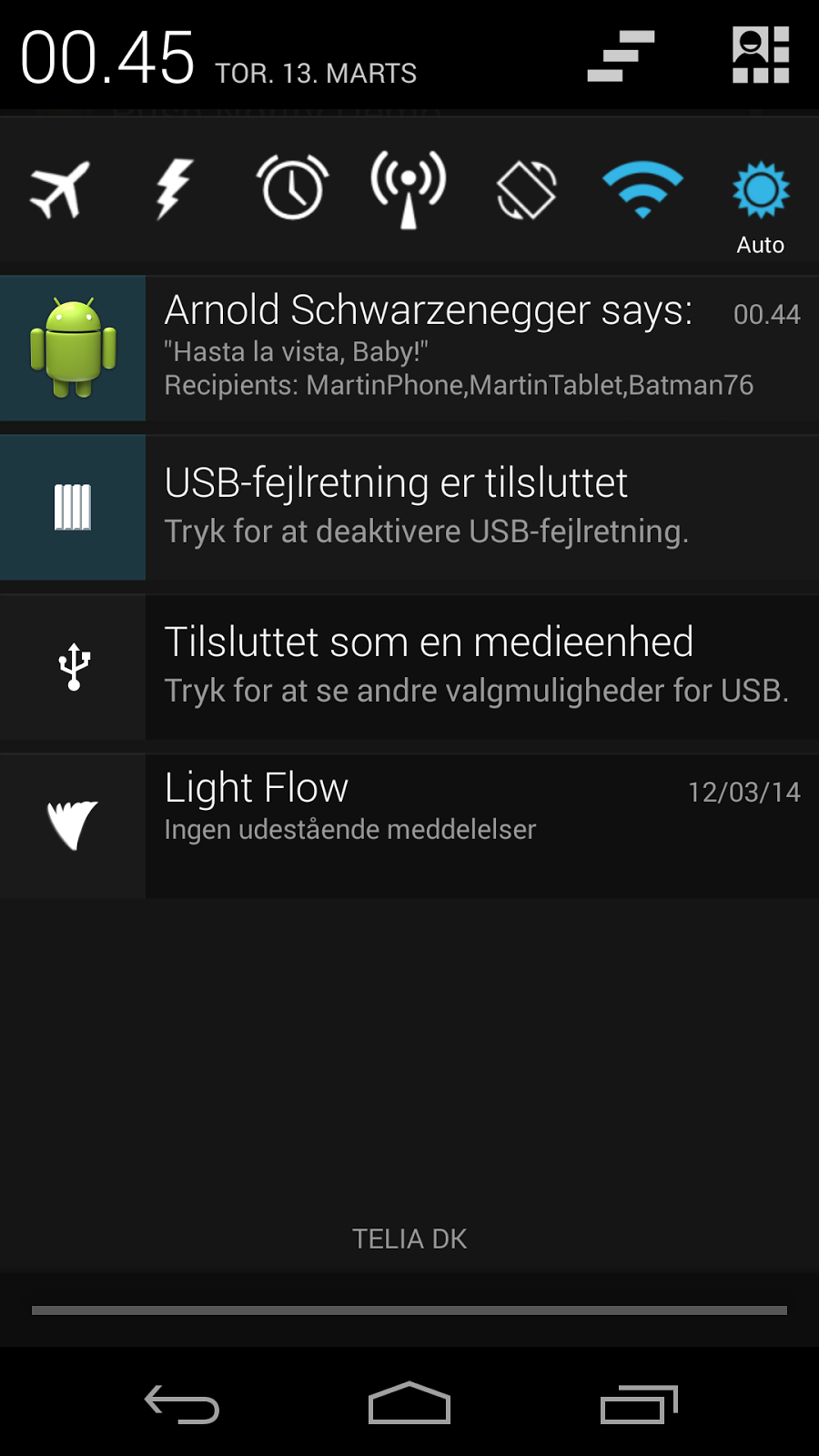819x1456 pixels.
Task: Turn off Wi-Fi
Action: click(x=642, y=189)
